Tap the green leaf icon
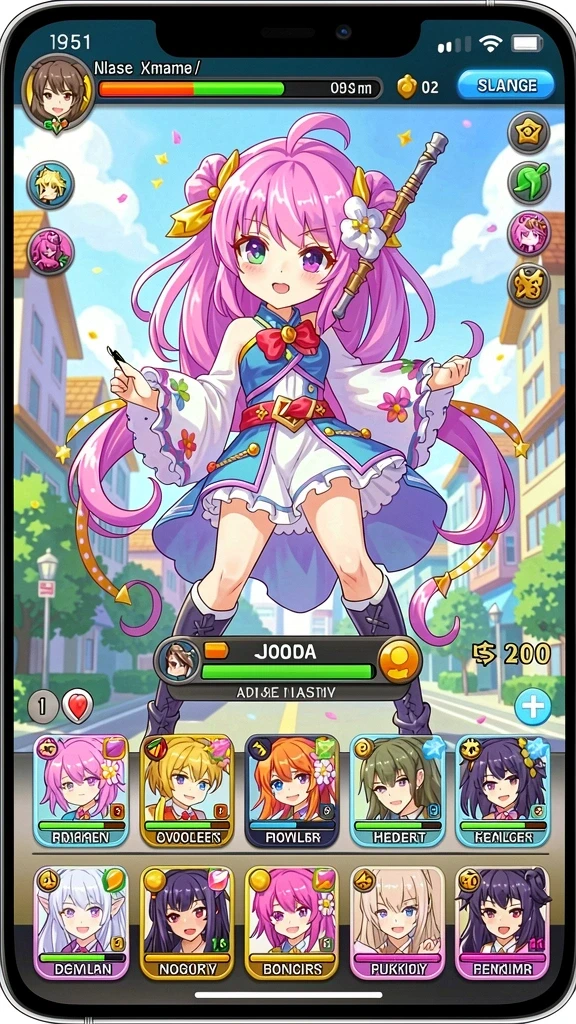 tap(528, 183)
